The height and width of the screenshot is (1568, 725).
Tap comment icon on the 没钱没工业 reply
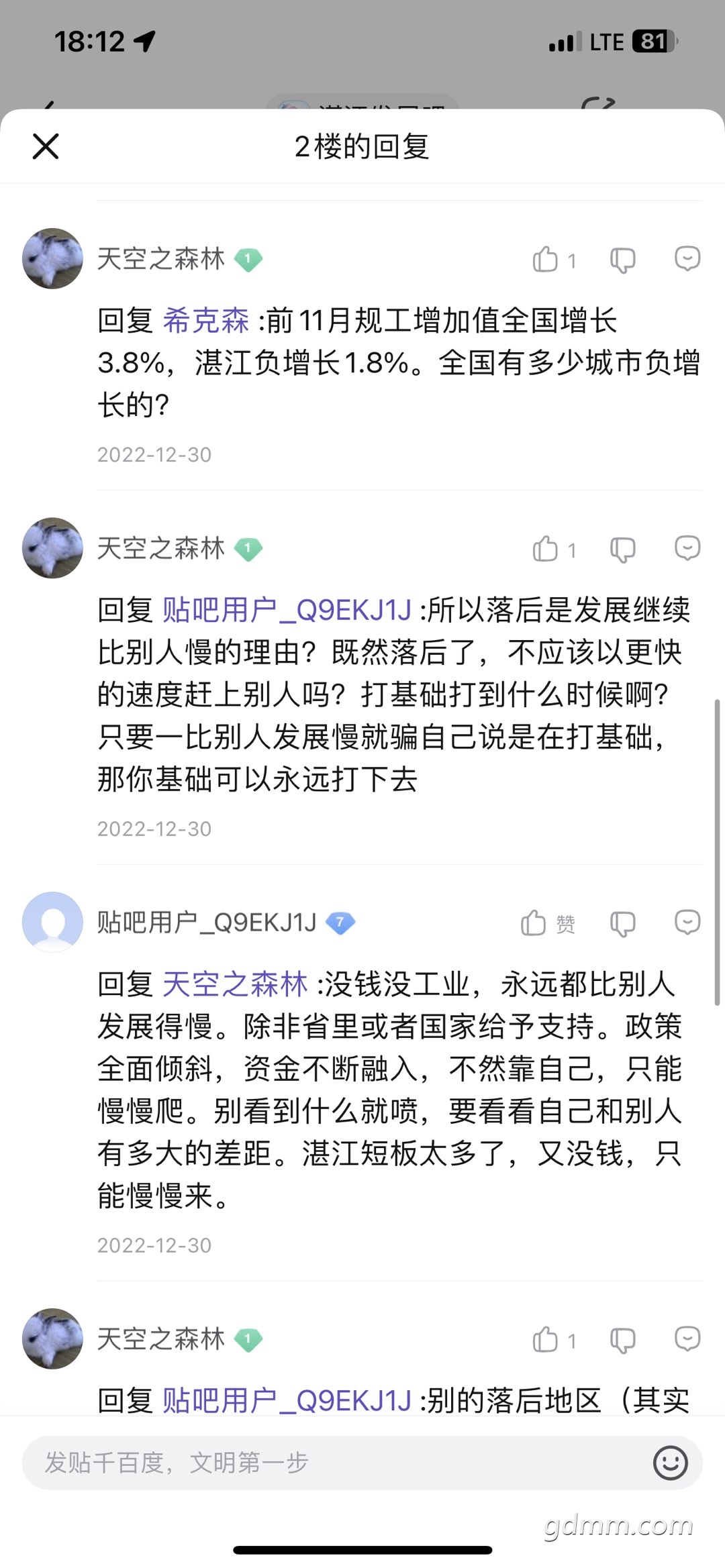point(687,923)
